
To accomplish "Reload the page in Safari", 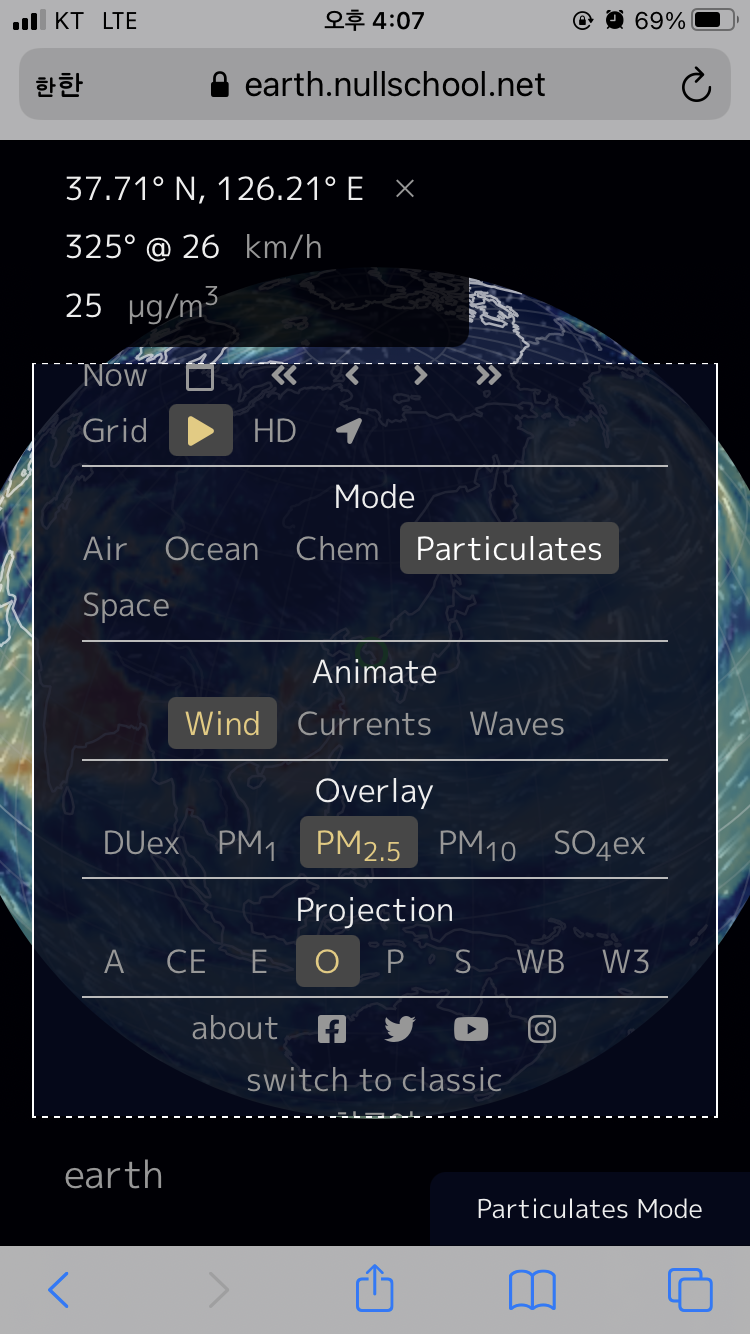I will pos(696,86).
